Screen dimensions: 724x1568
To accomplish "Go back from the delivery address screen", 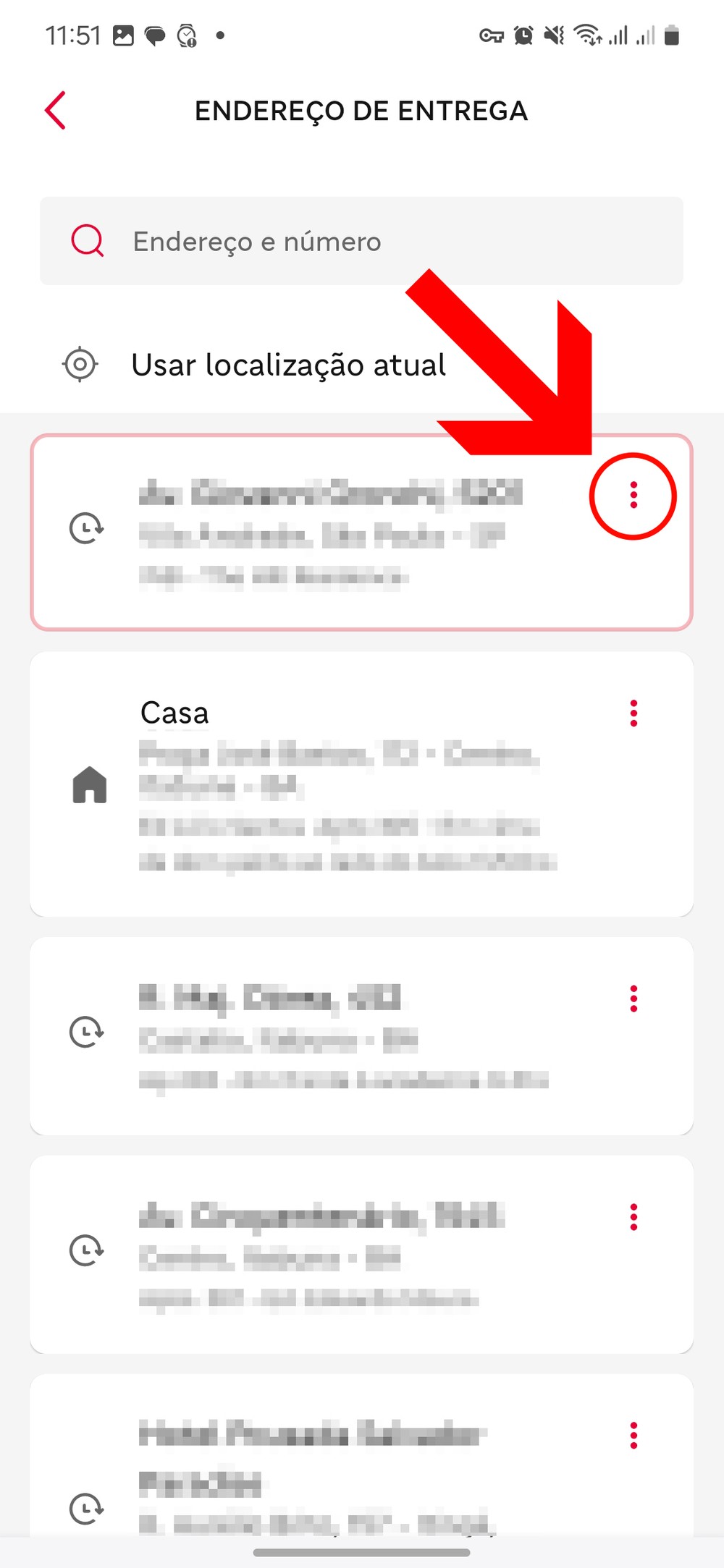I will point(56,111).
